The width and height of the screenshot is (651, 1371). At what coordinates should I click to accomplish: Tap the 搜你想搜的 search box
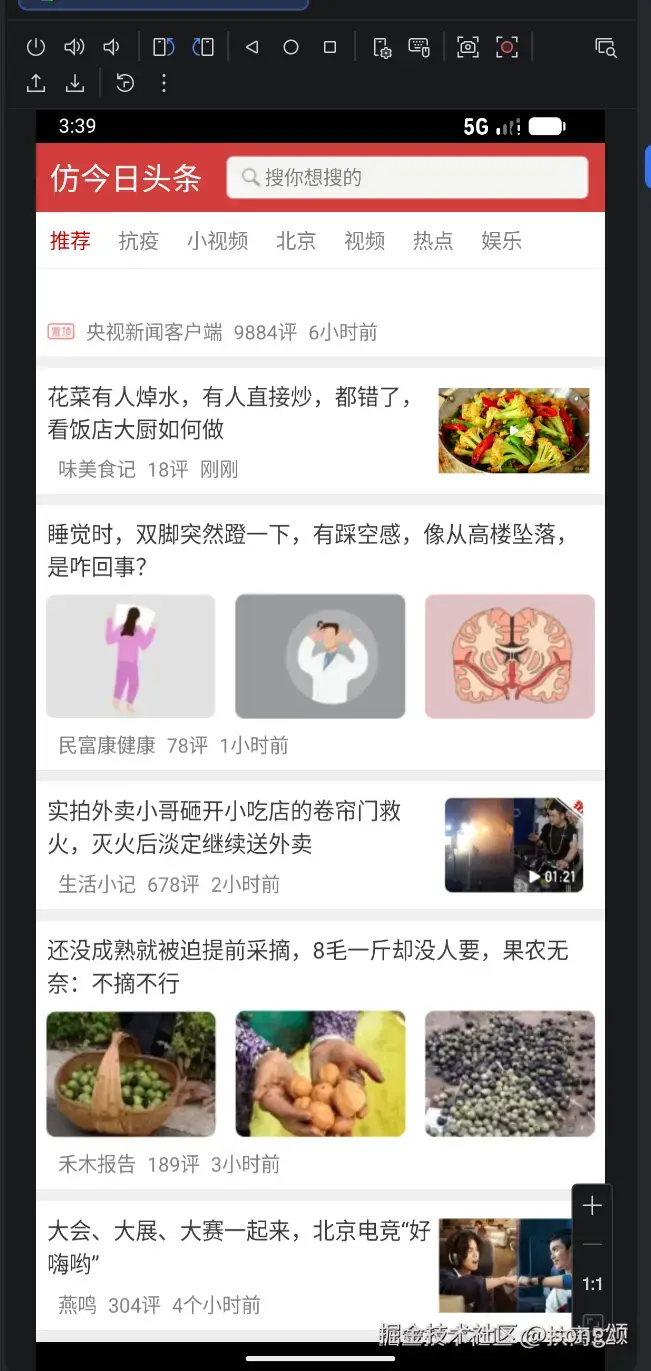point(407,178)
